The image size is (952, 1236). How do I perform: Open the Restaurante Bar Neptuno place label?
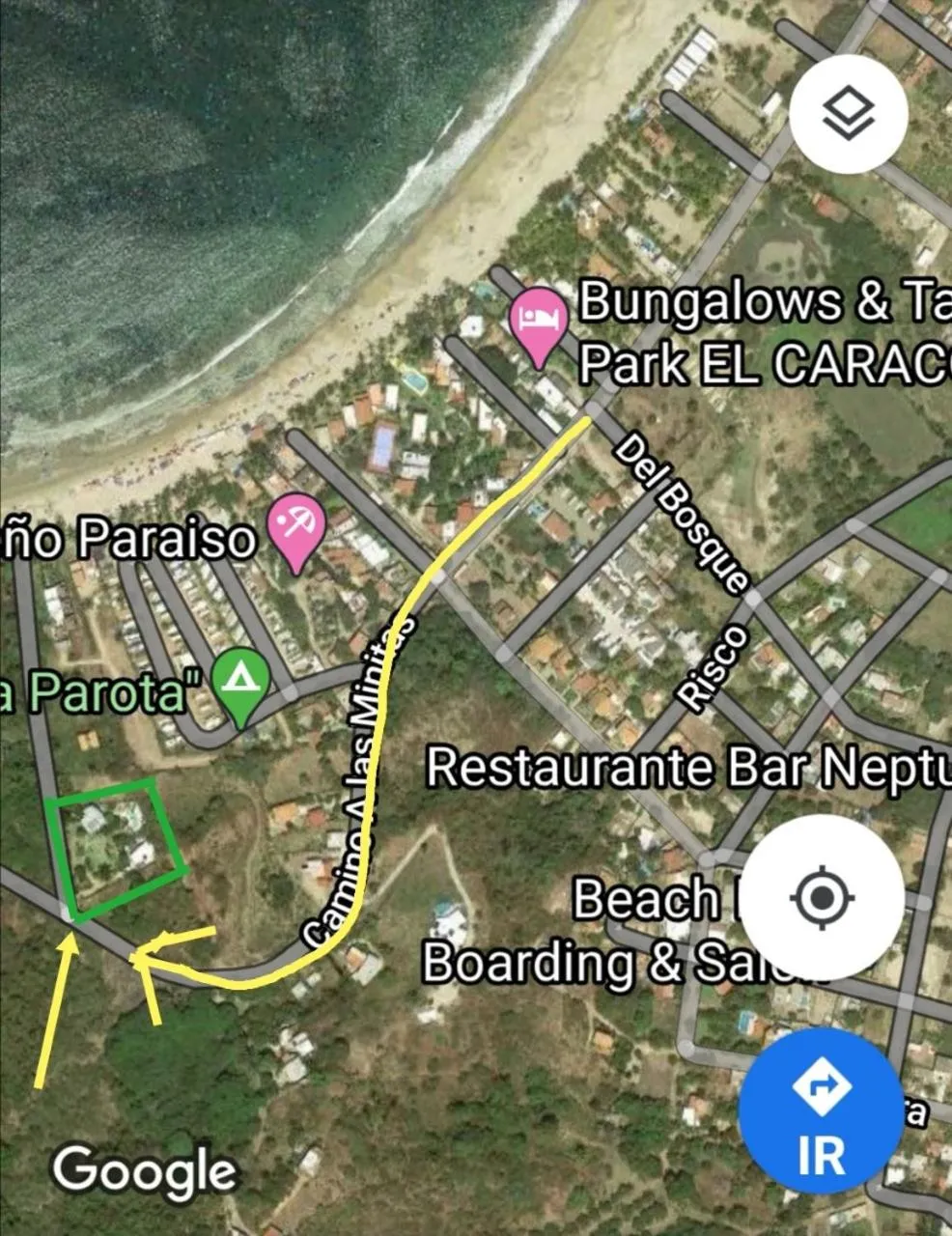687,768
